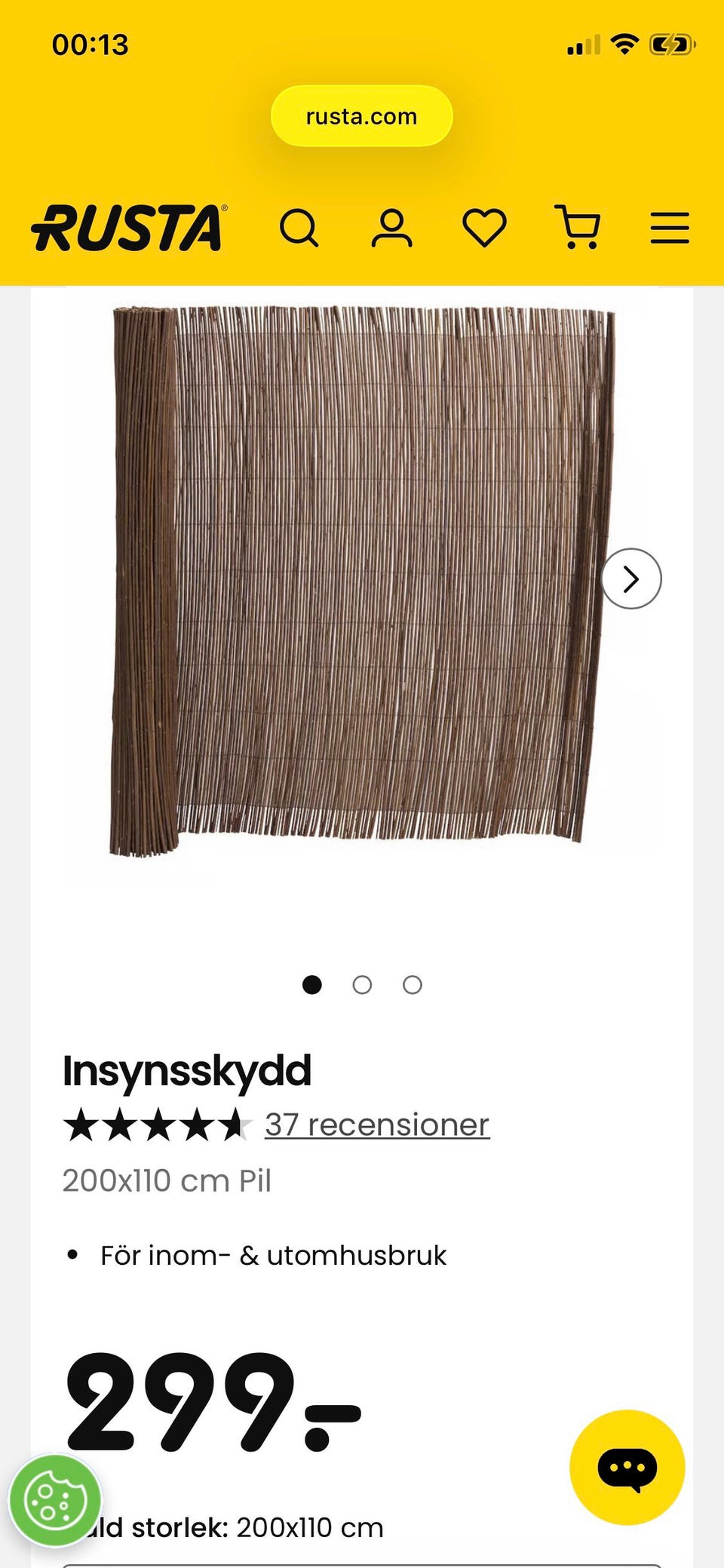Enlarge the Insynsskydd product photo
The width and height of the screenshot is (724, 1568).
(362, 581)
